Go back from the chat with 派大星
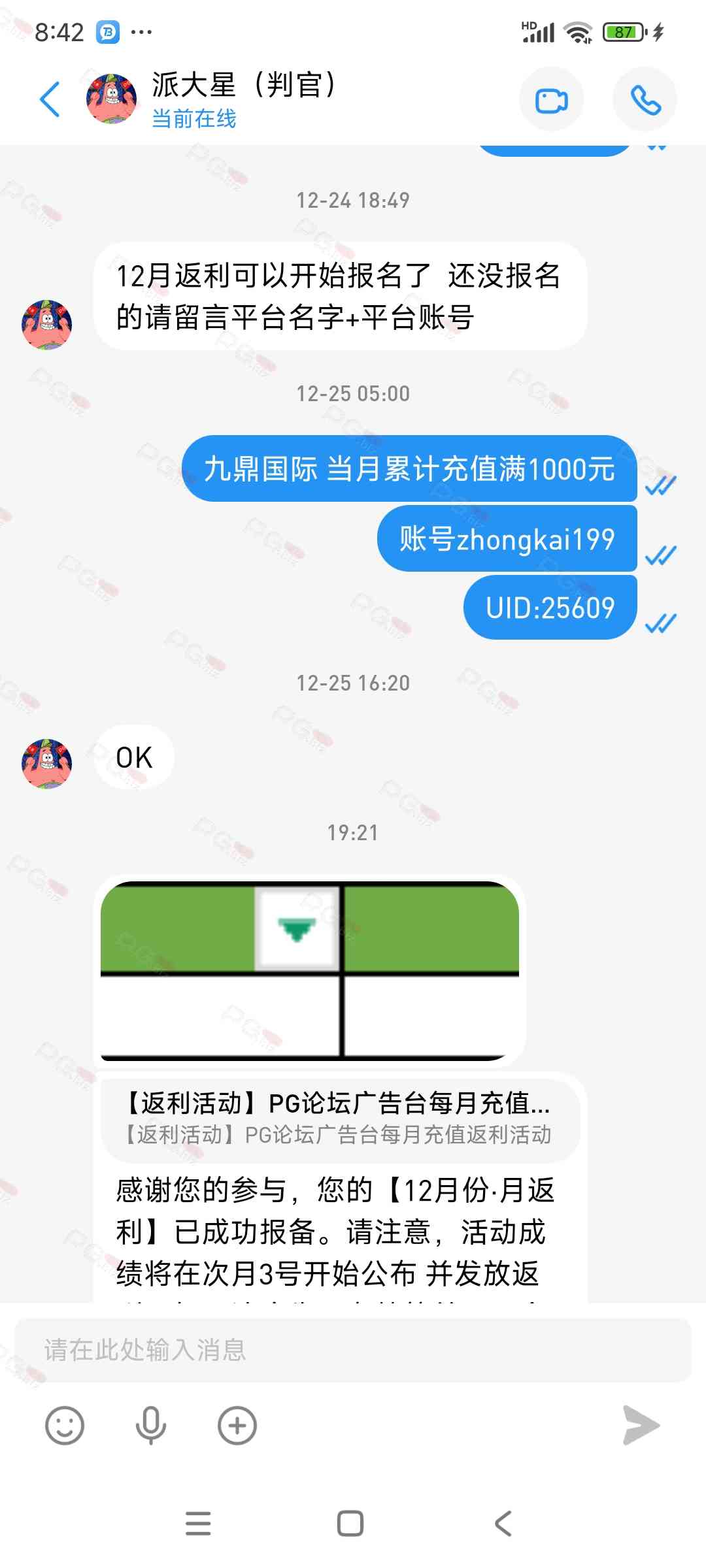706x1568 pixels. click(50, 99)
